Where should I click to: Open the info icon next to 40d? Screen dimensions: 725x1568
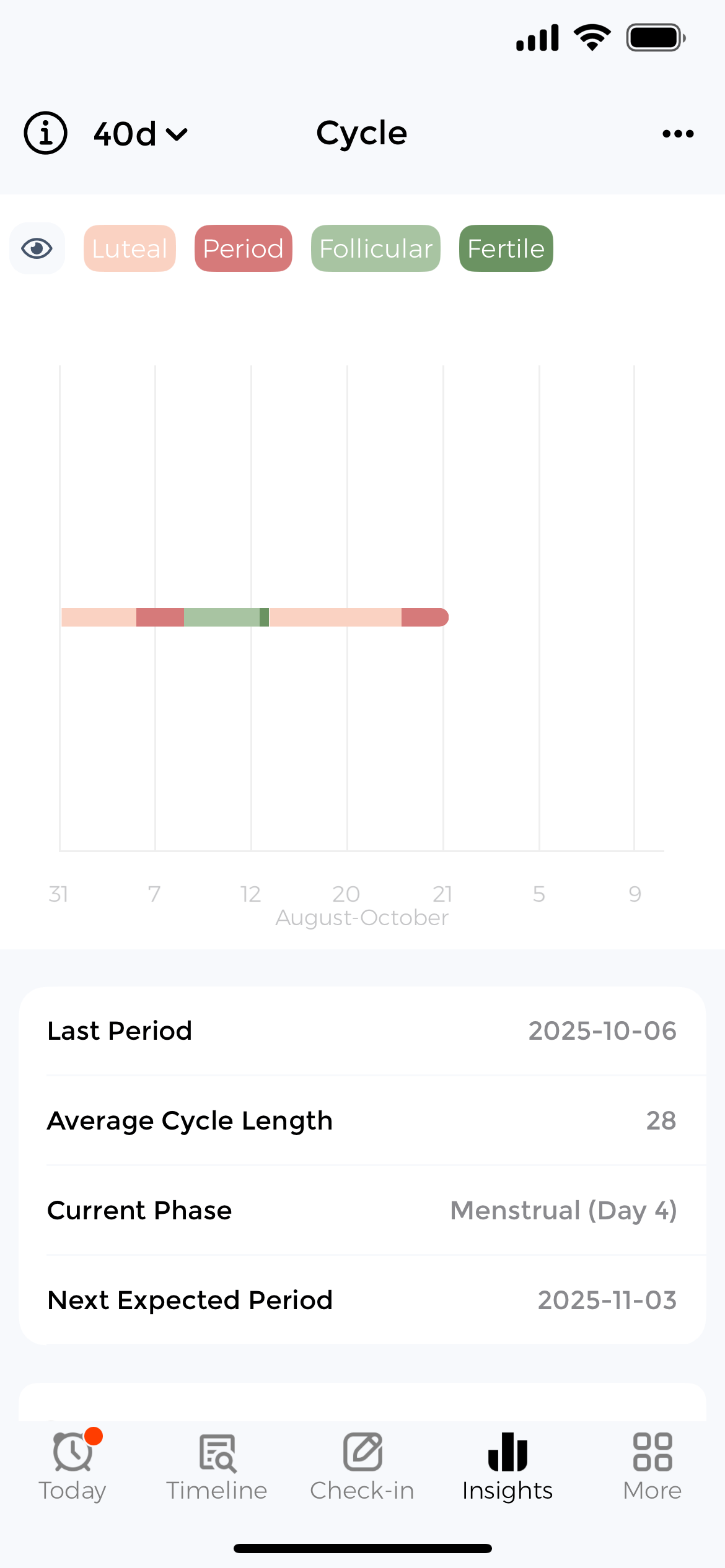[45, 133]
